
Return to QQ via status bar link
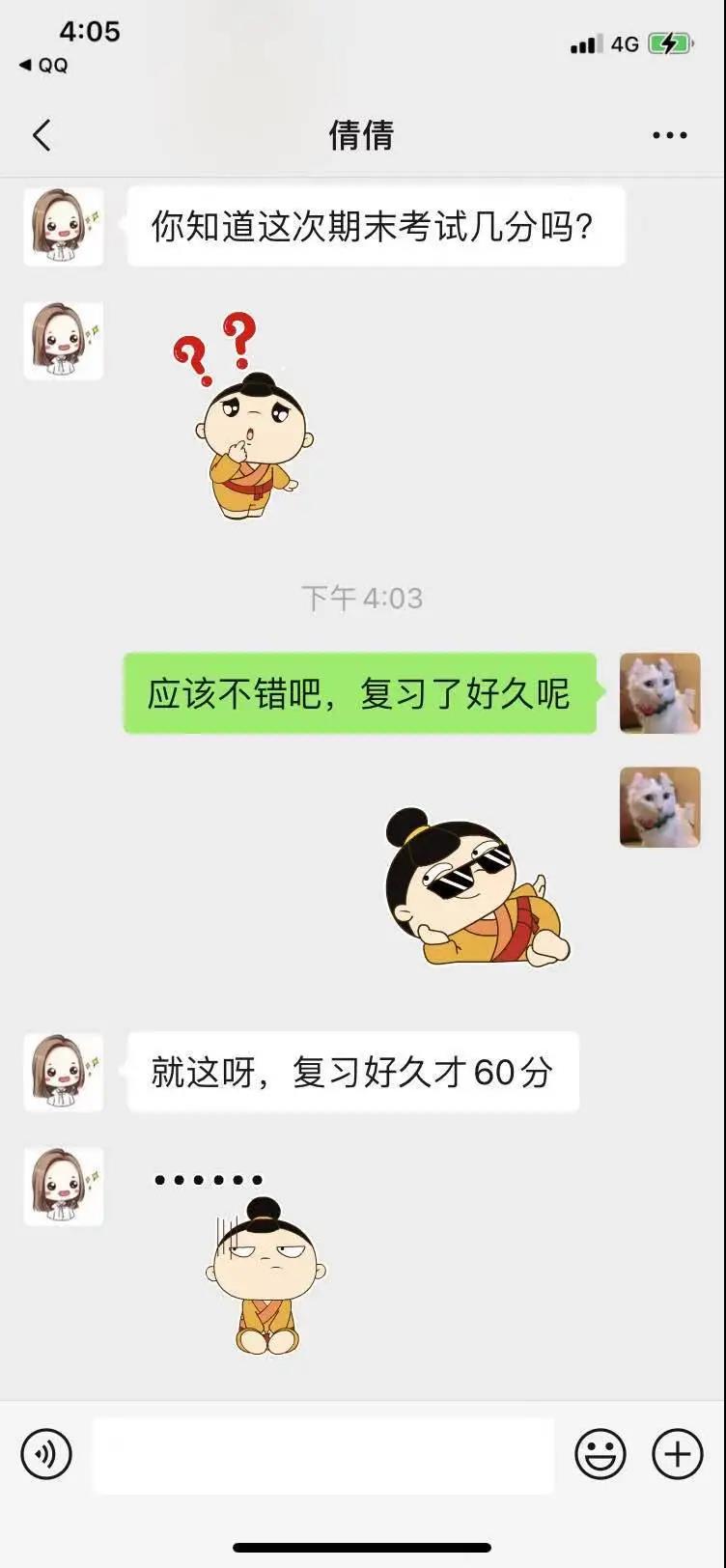tap(43, 66)
